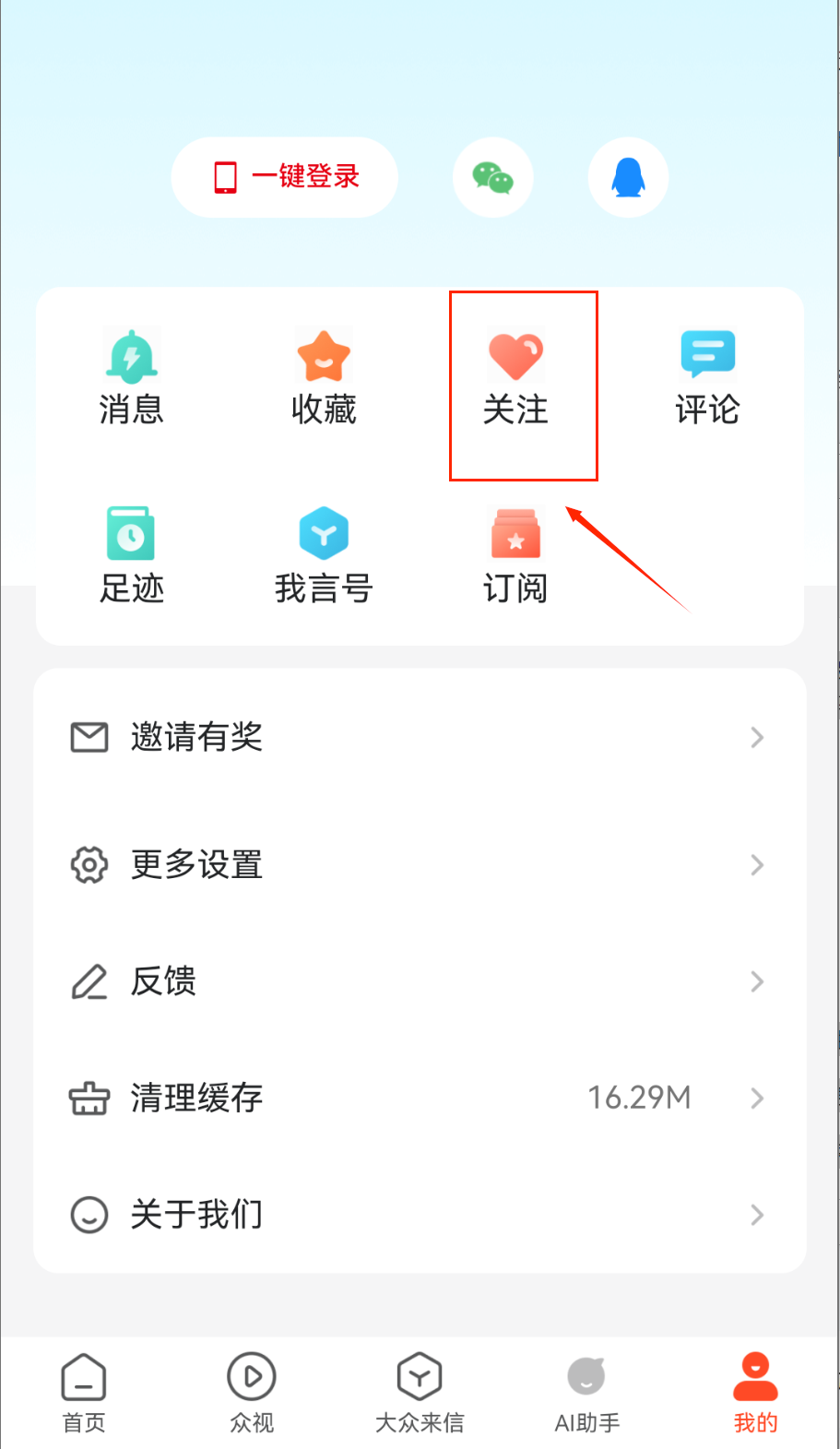Switch to the 首页 home tab
The image size is (840, 1449).
(x=84, y=1393)
